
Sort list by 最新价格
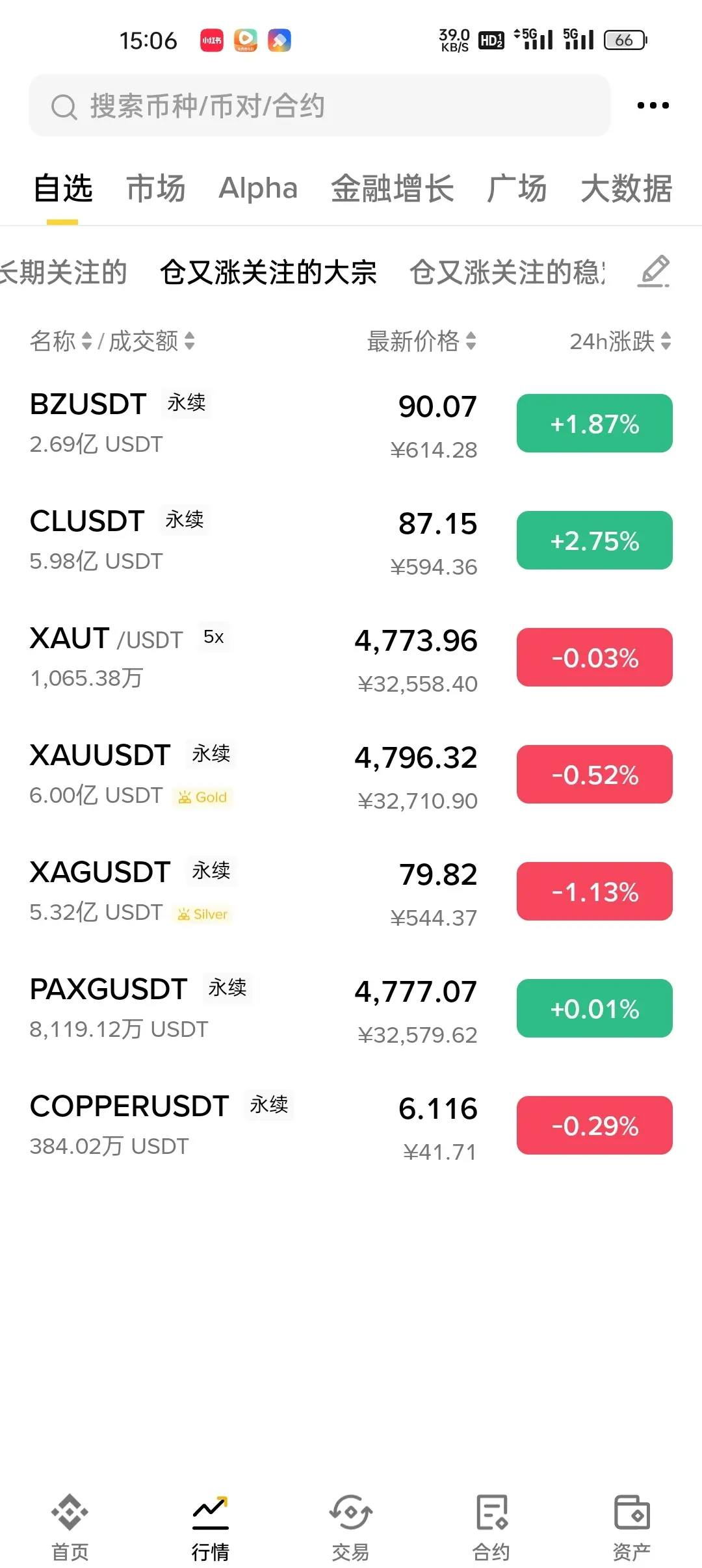[x=421, y=341]
